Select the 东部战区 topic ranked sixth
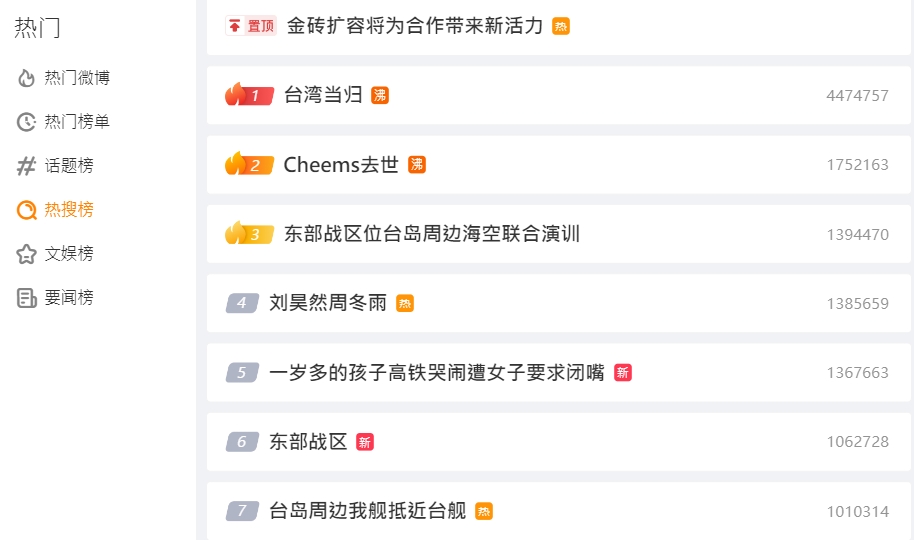914x540 pixels. pyautogui.click(x=307, y=442)
